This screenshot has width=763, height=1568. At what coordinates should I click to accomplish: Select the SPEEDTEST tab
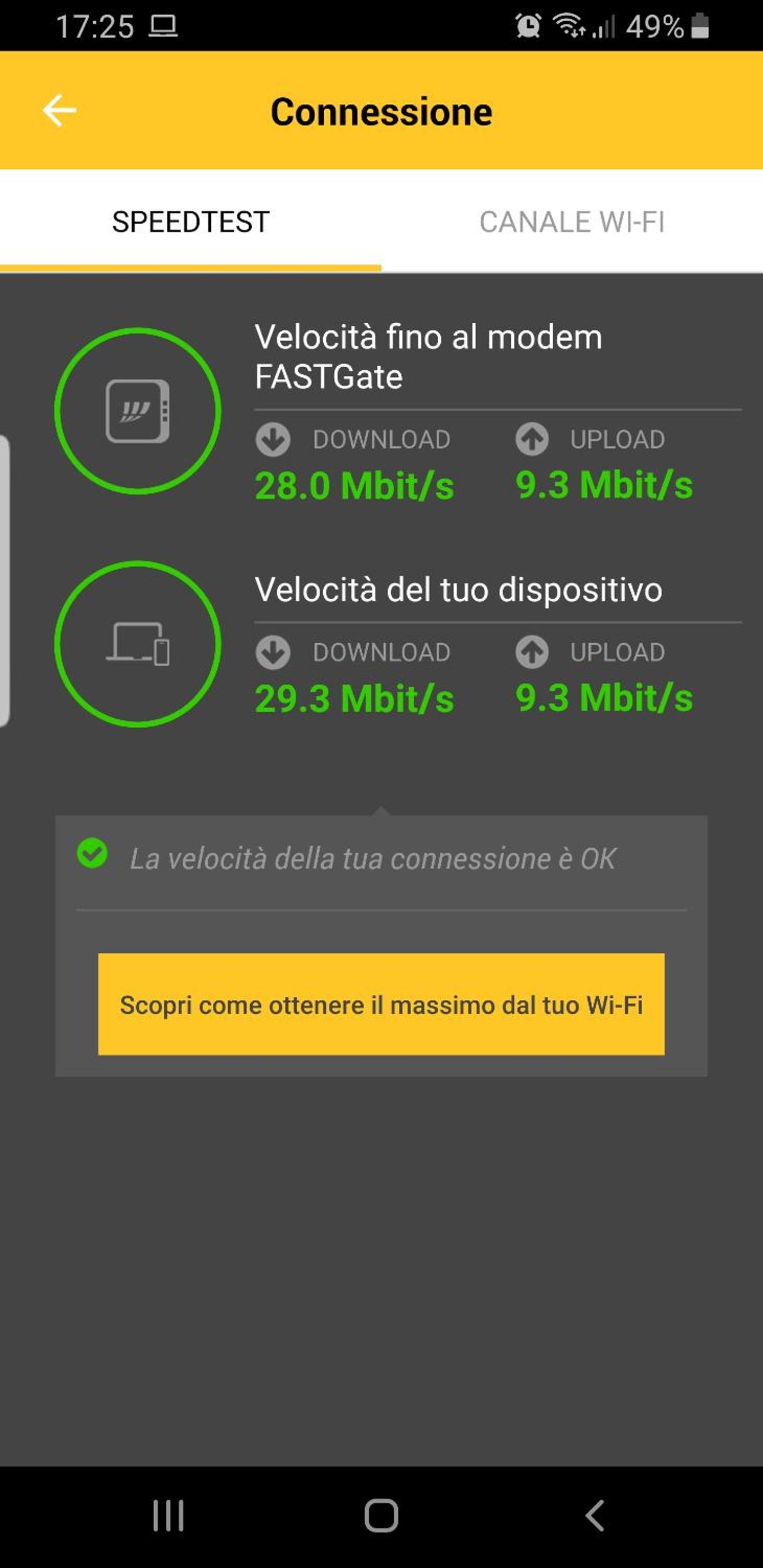(x=190, y=222)
